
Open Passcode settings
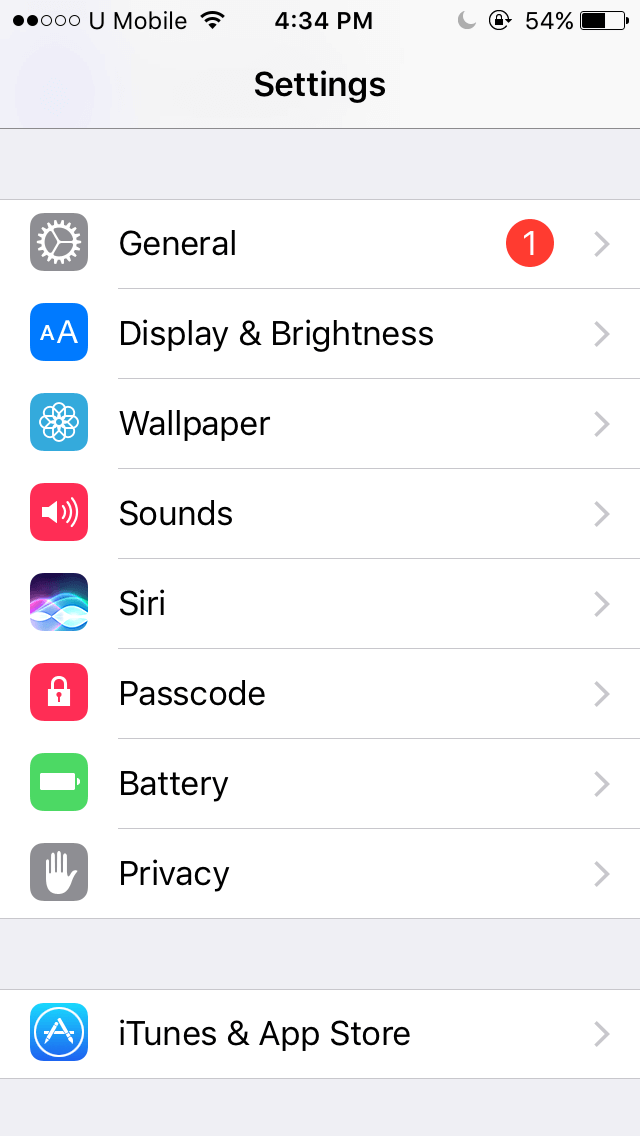[x=320, y=693]
